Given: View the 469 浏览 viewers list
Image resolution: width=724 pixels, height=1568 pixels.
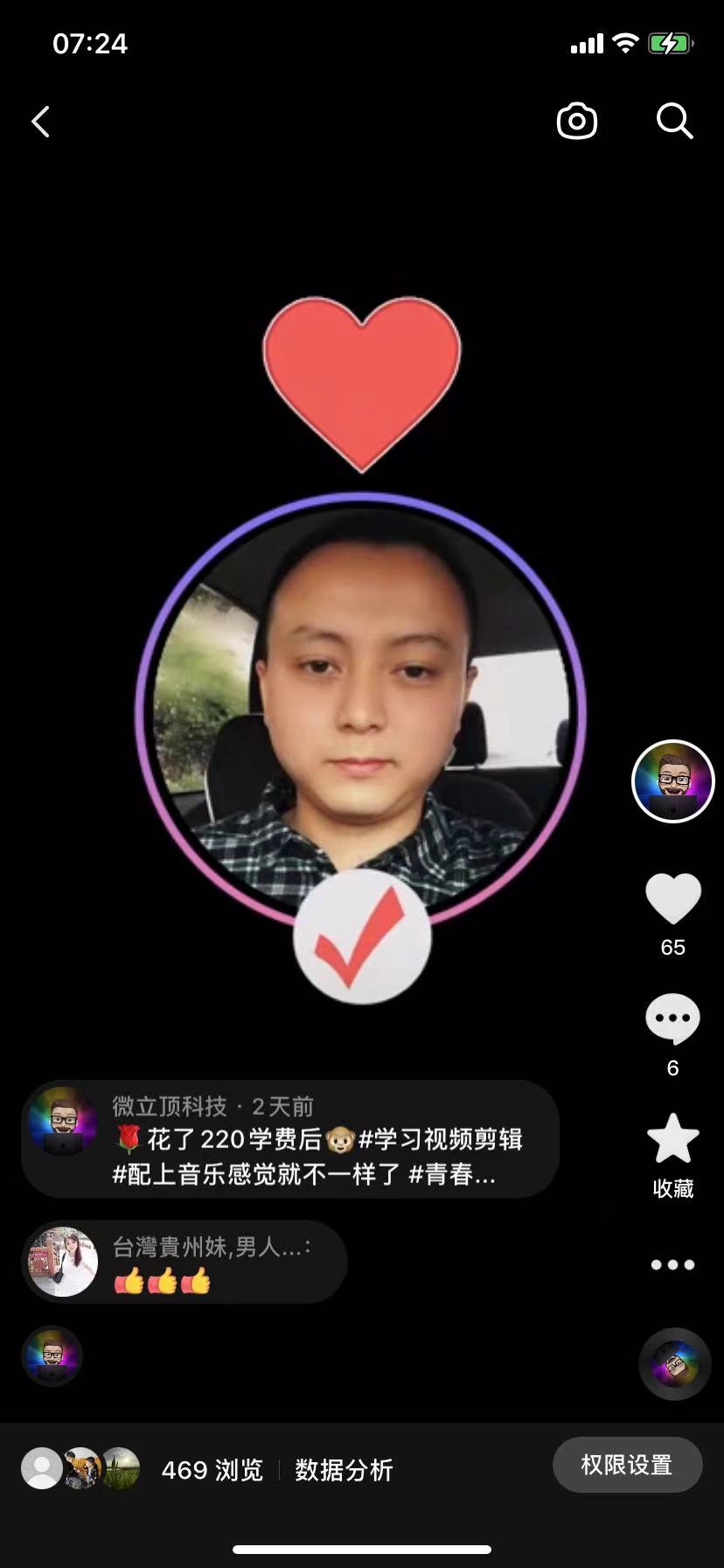Looking at the screenshot, I should [x=212, y=1469].
